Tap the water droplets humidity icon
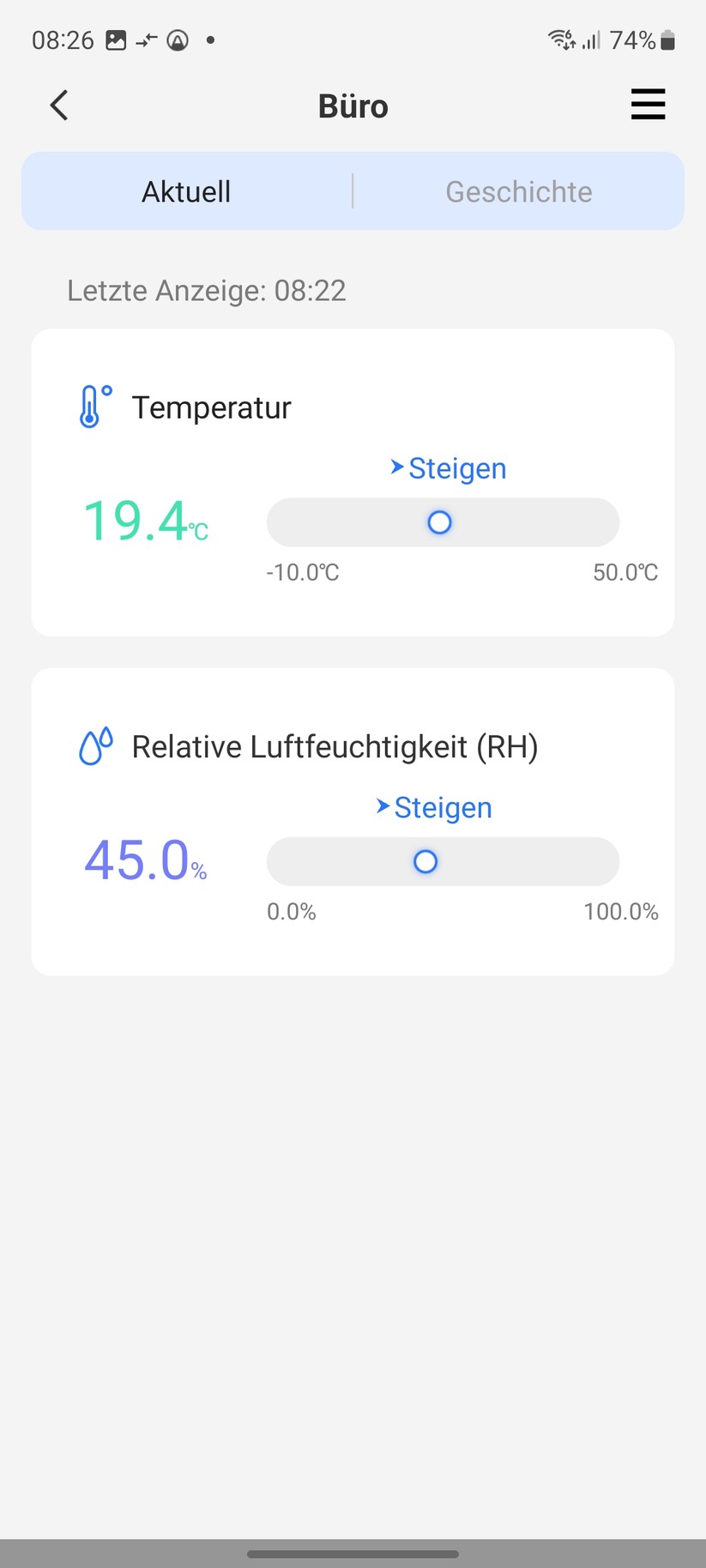Viewport: 706px width, 1568px height. 95,745
